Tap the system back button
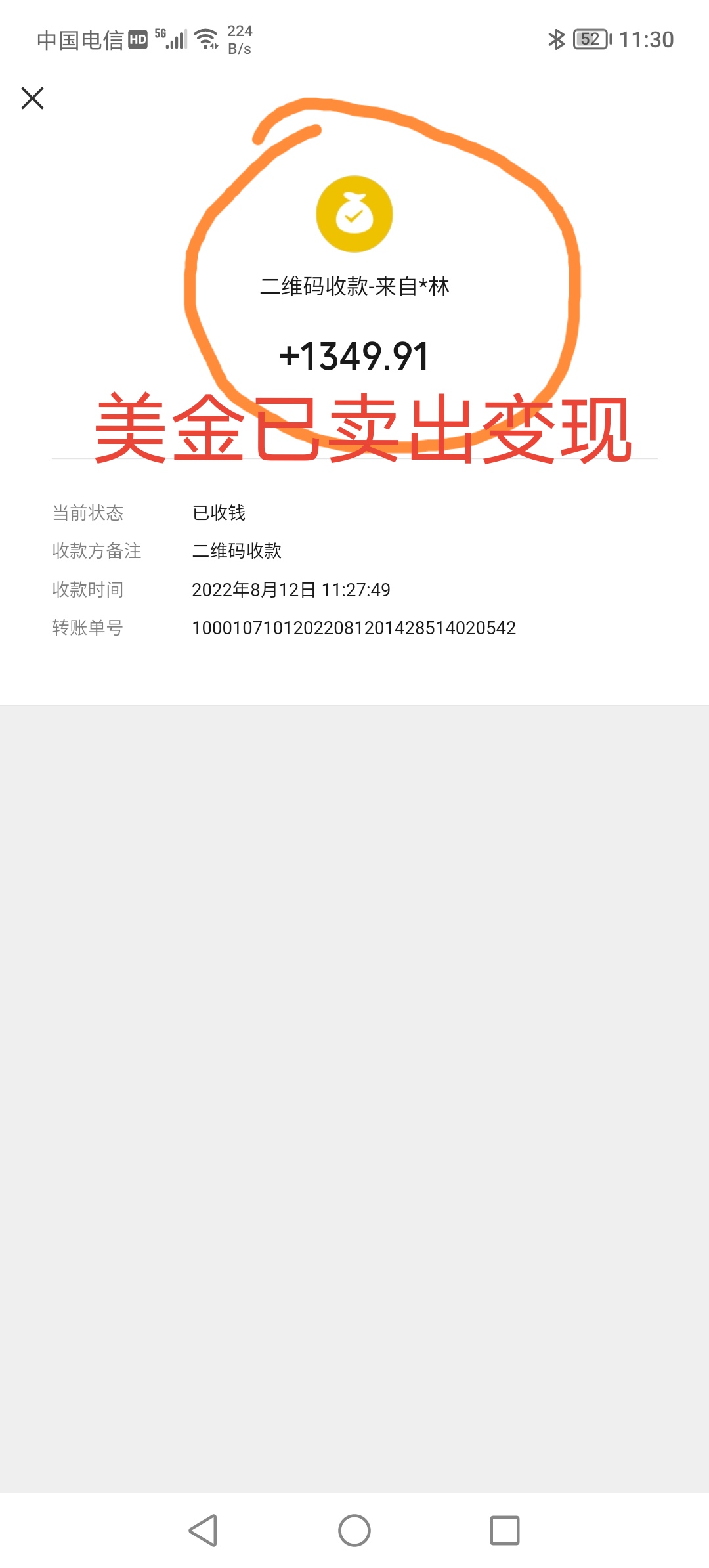 [204, 1531]
